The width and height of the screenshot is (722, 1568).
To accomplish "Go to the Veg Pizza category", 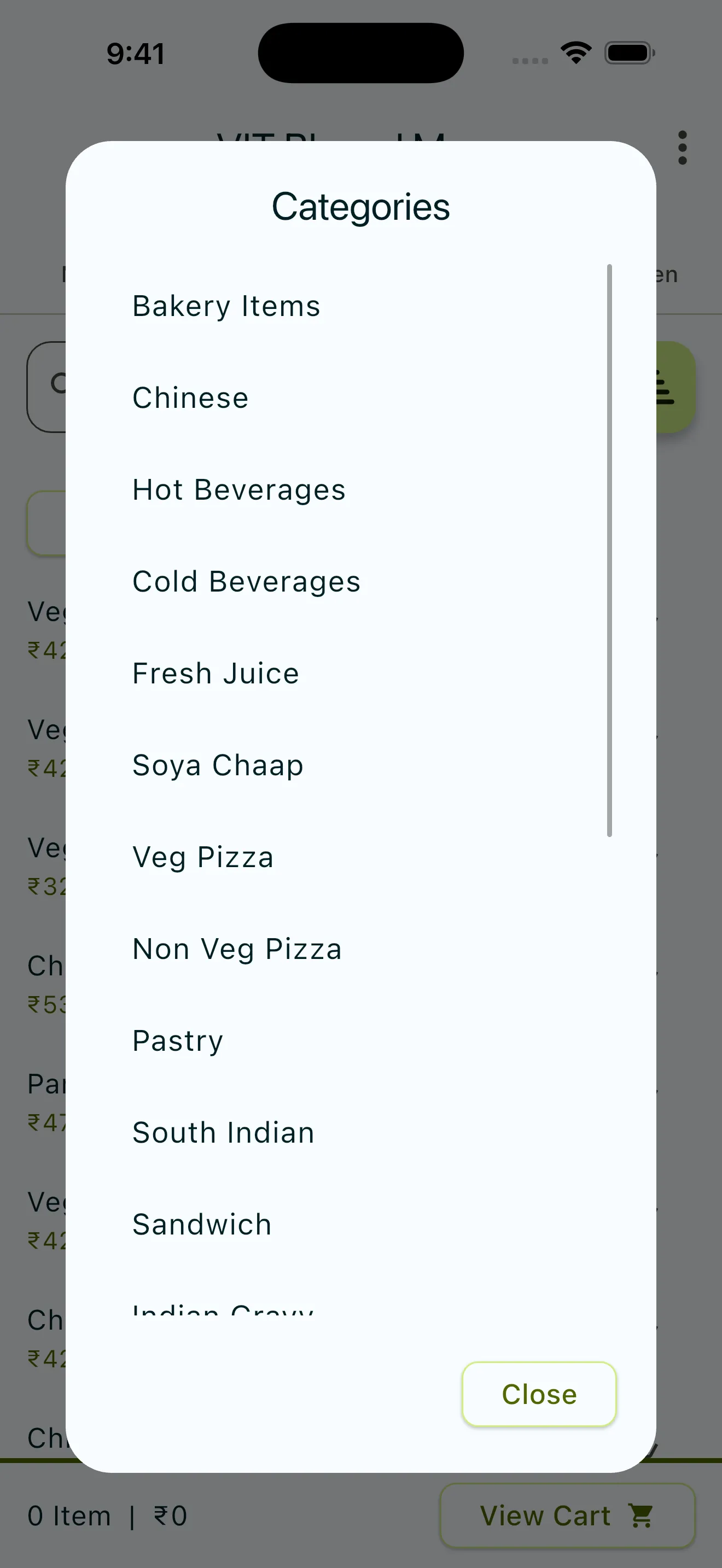I will (x=203, y=858).
